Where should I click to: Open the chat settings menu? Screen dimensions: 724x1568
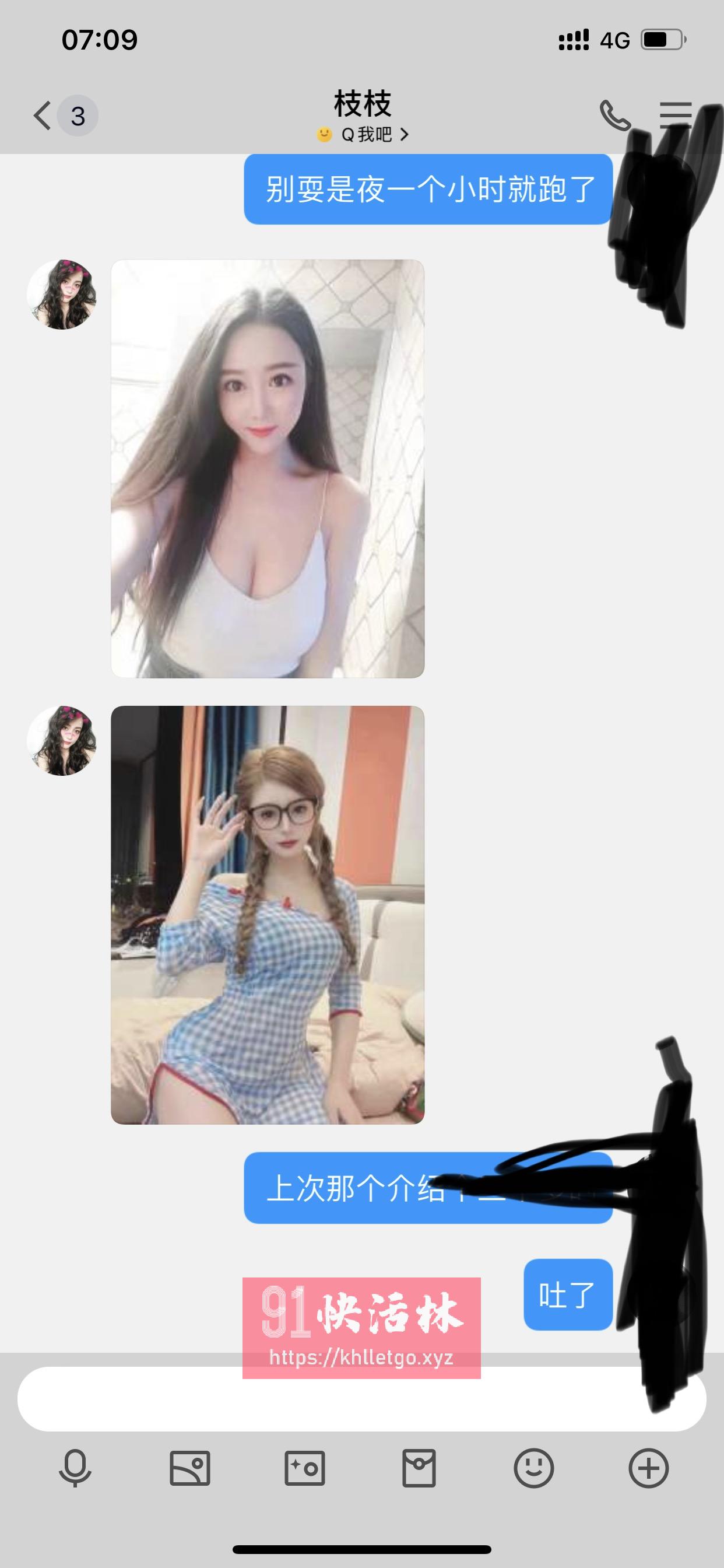[x=676, y=114]
